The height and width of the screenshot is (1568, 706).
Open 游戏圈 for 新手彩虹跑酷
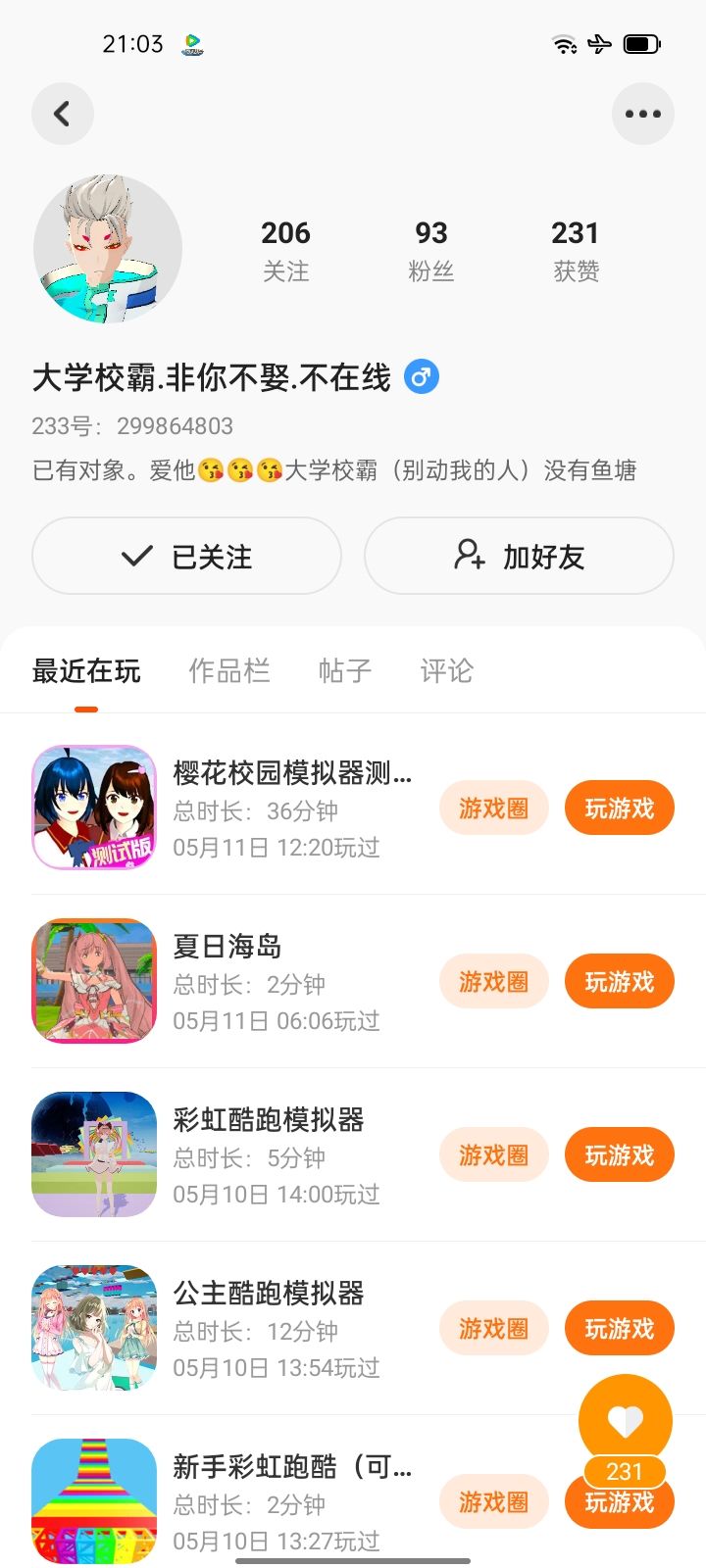(493, 1502)
